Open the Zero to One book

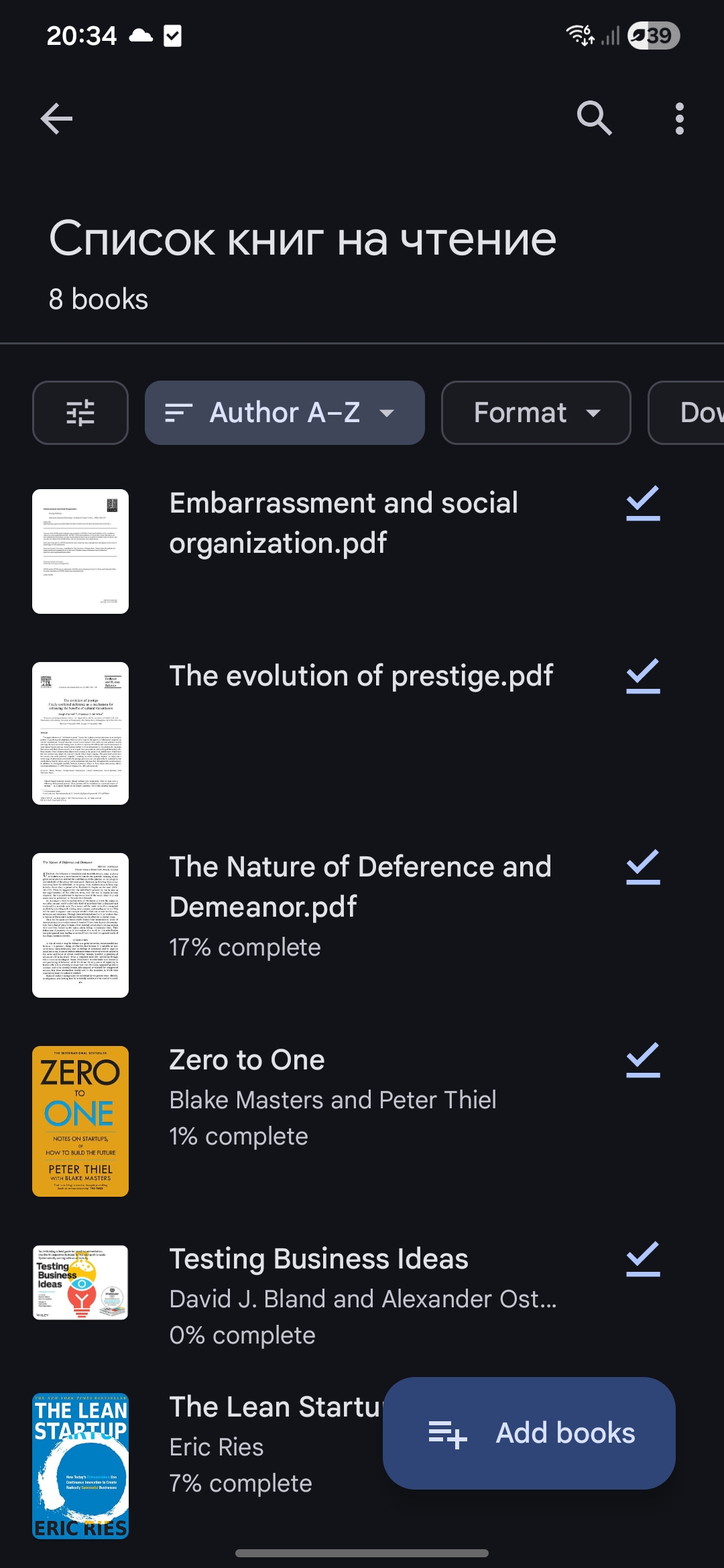(x=247, y=1060)
